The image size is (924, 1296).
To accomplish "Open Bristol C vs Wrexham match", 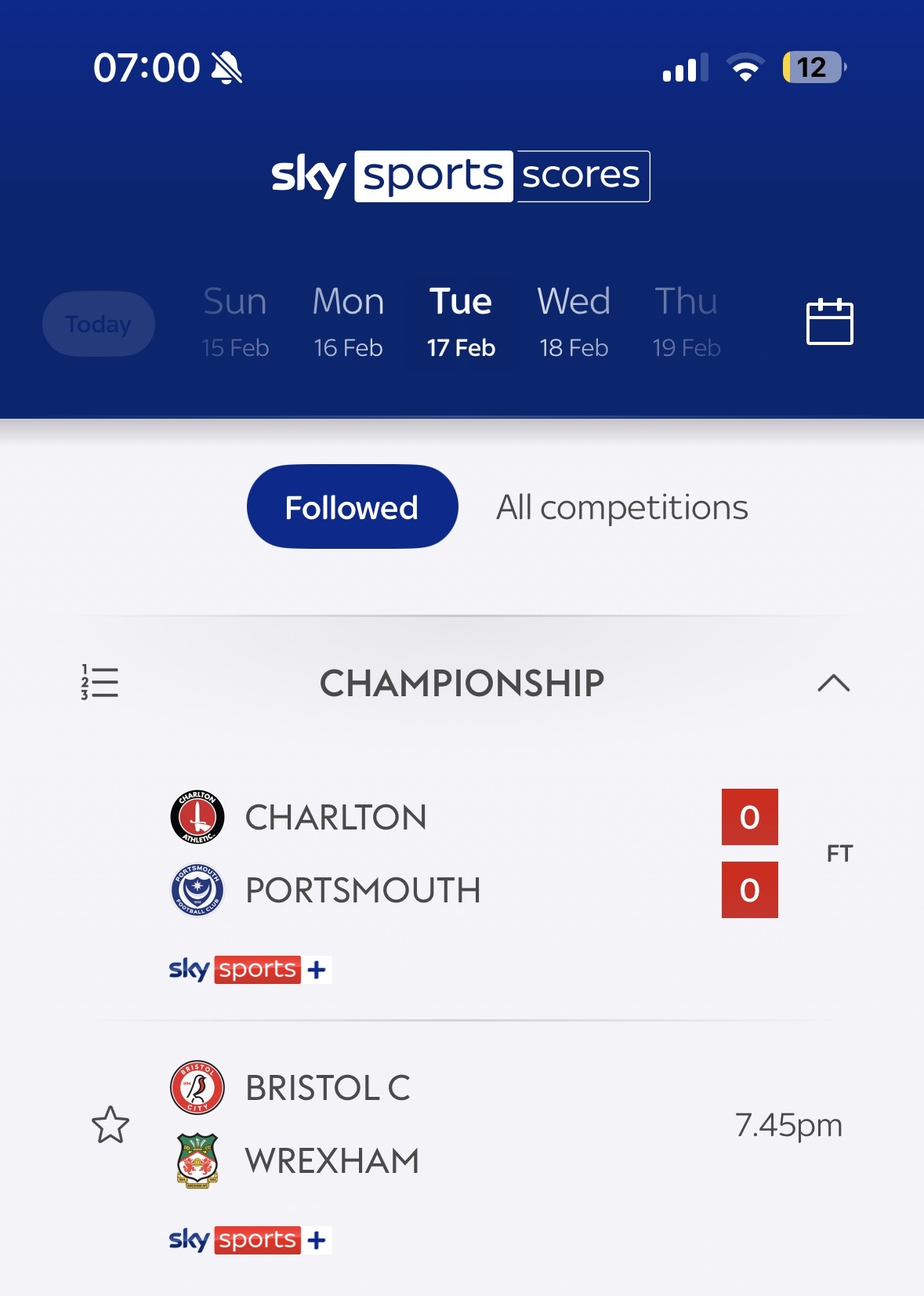I will coord(470,1124).
